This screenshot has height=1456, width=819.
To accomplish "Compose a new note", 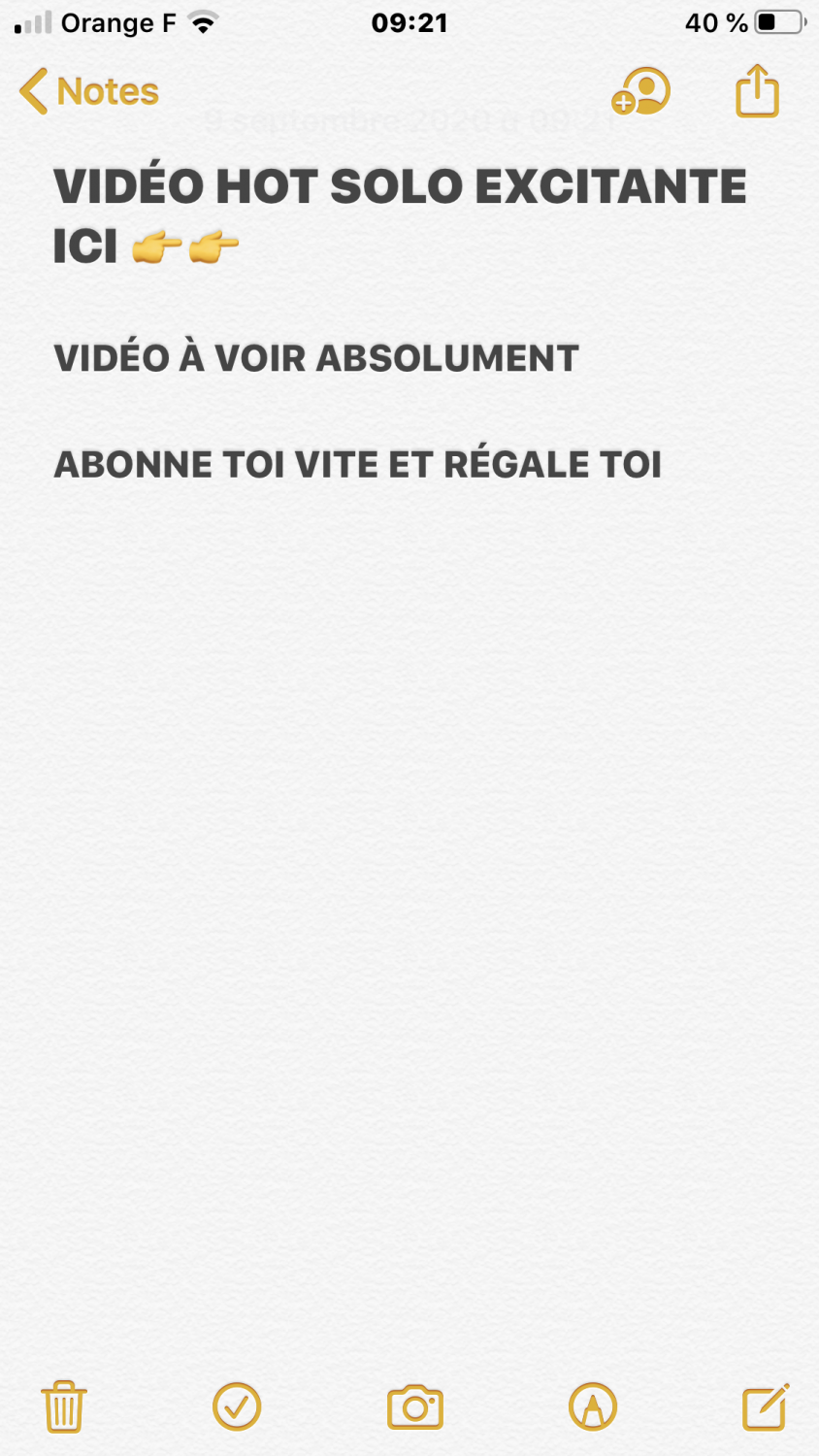I will coord(766,1406).
